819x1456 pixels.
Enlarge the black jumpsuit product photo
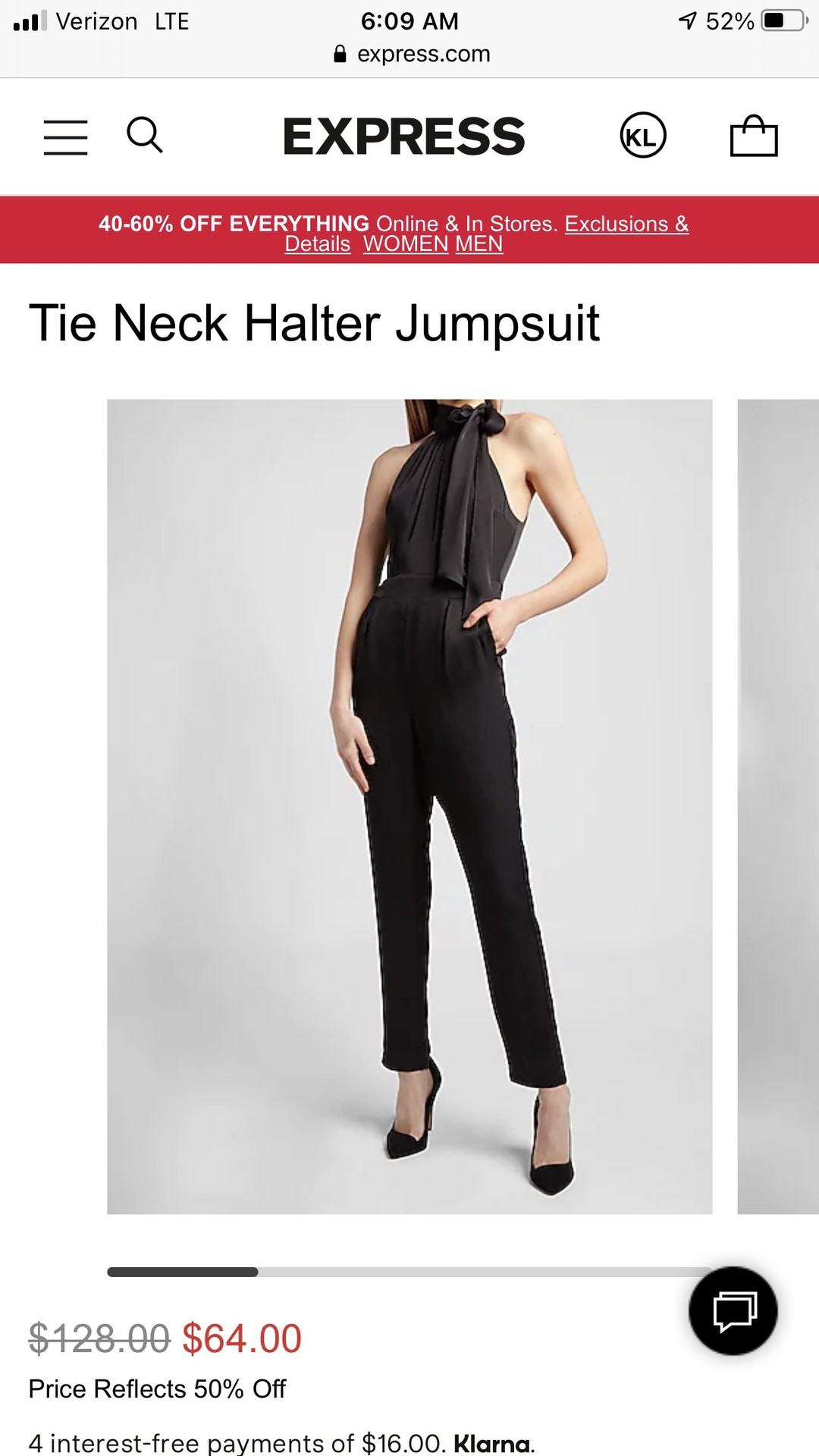[409, 806]
